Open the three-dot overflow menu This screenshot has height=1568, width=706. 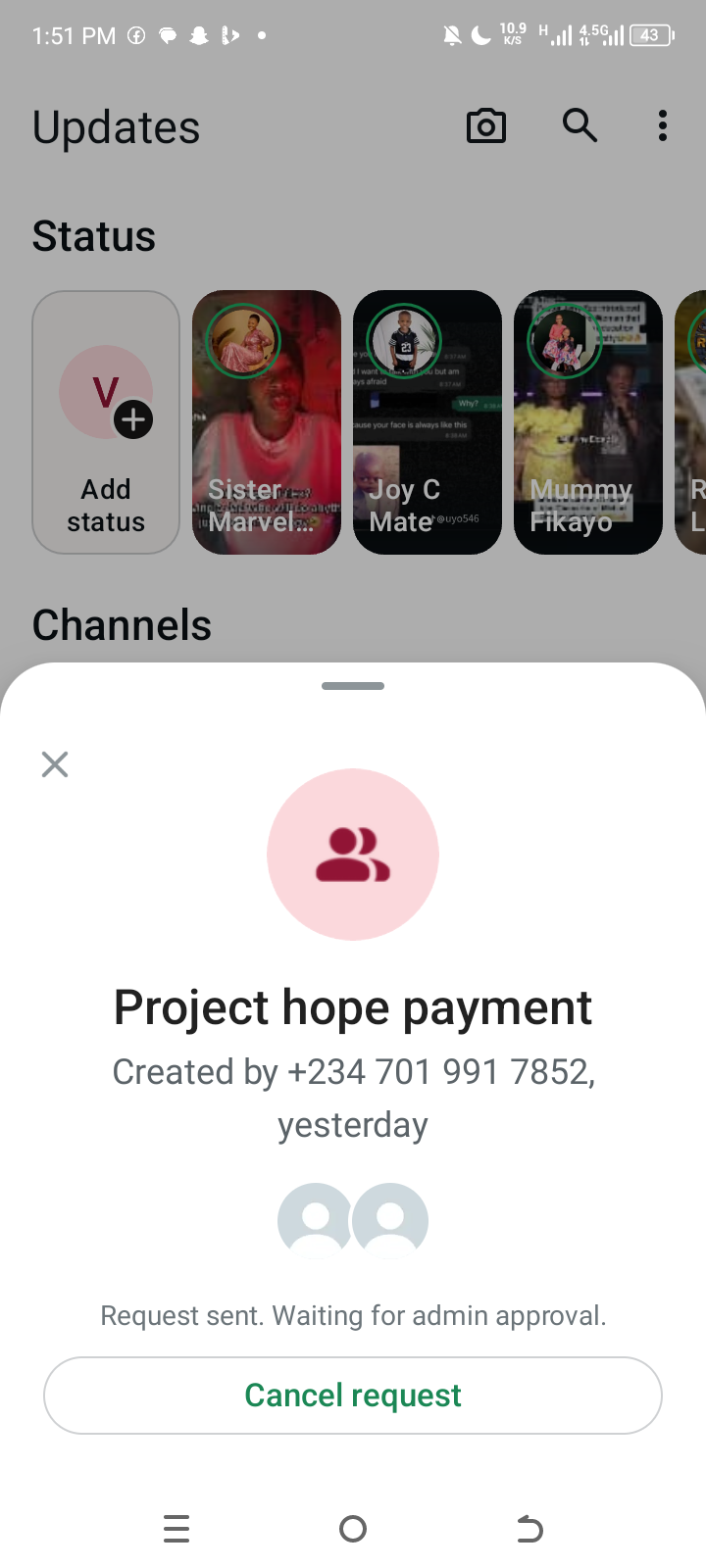click(x=663, y=126)
